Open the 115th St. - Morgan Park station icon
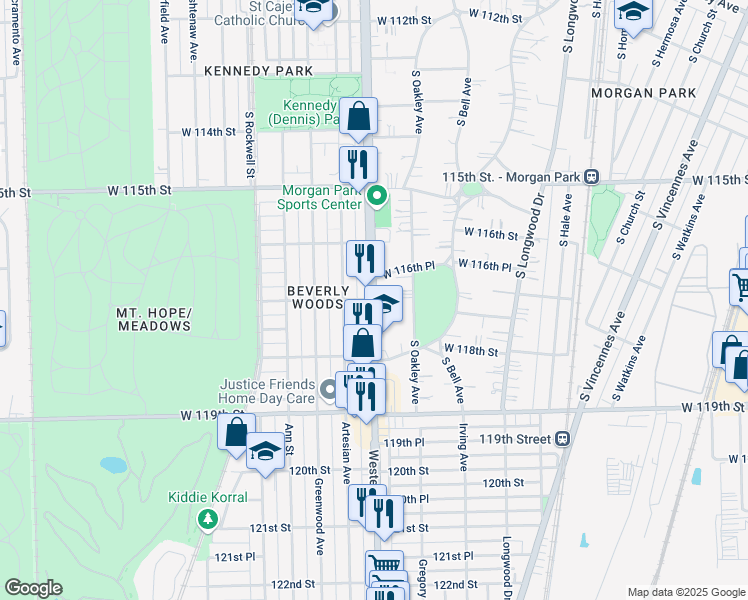Viewport: 748px width, 600px height. click(592, 176)
